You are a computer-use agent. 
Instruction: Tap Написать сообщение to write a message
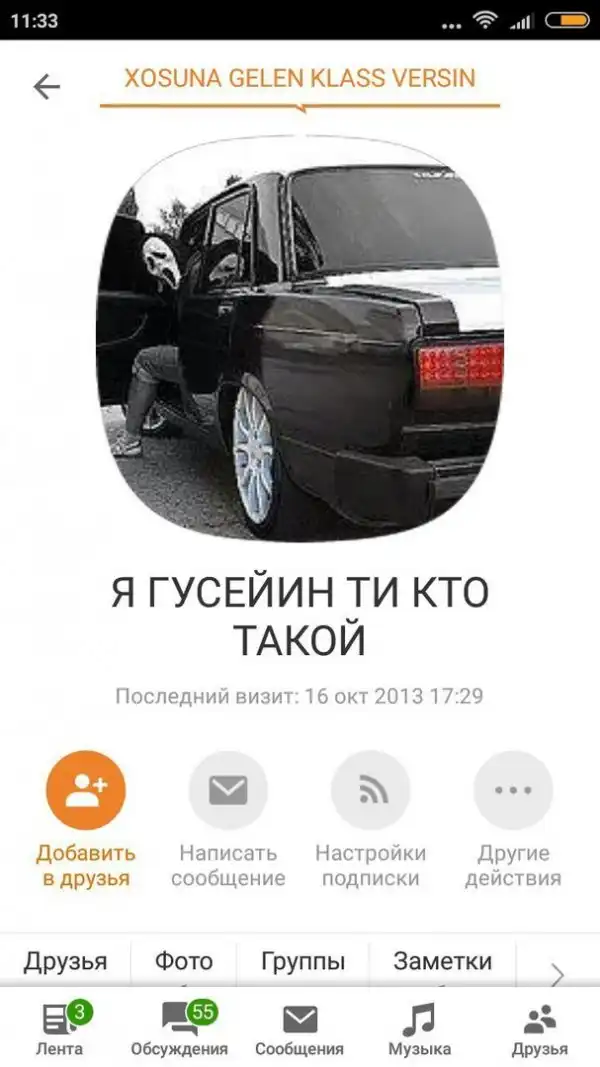(x=228, y=791)
